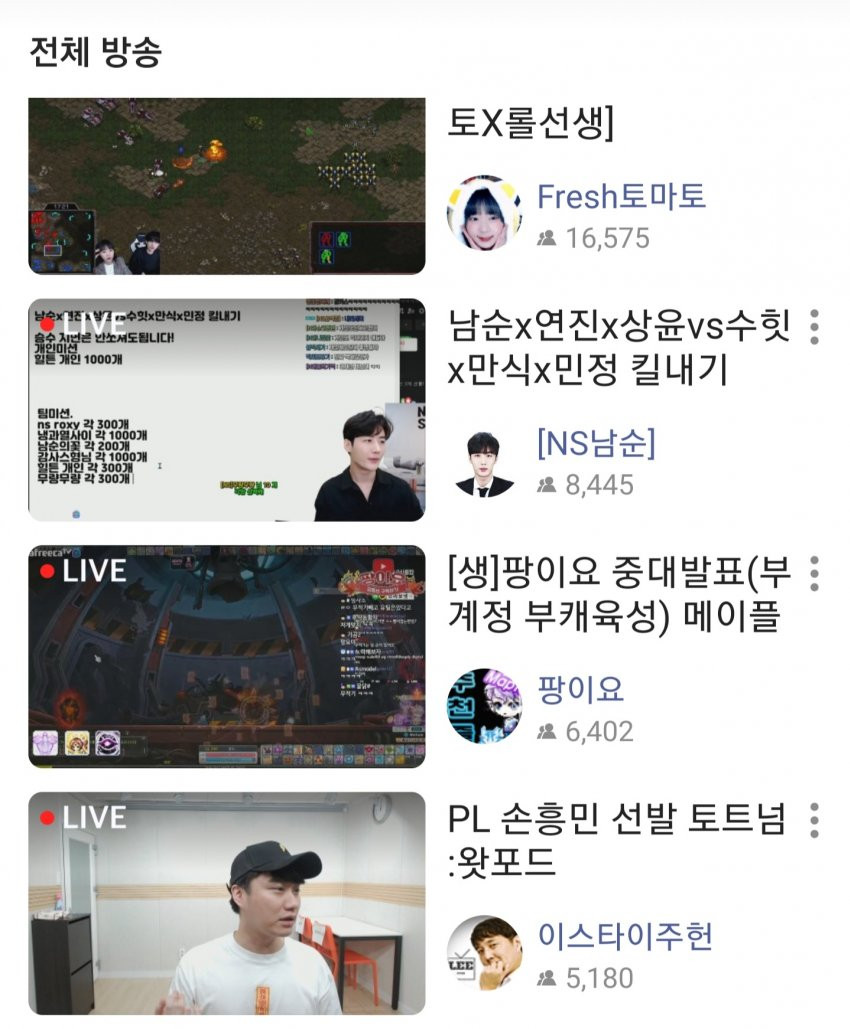Visit the [NS남순] channel
850x1029 pixels.
point(596,443)
